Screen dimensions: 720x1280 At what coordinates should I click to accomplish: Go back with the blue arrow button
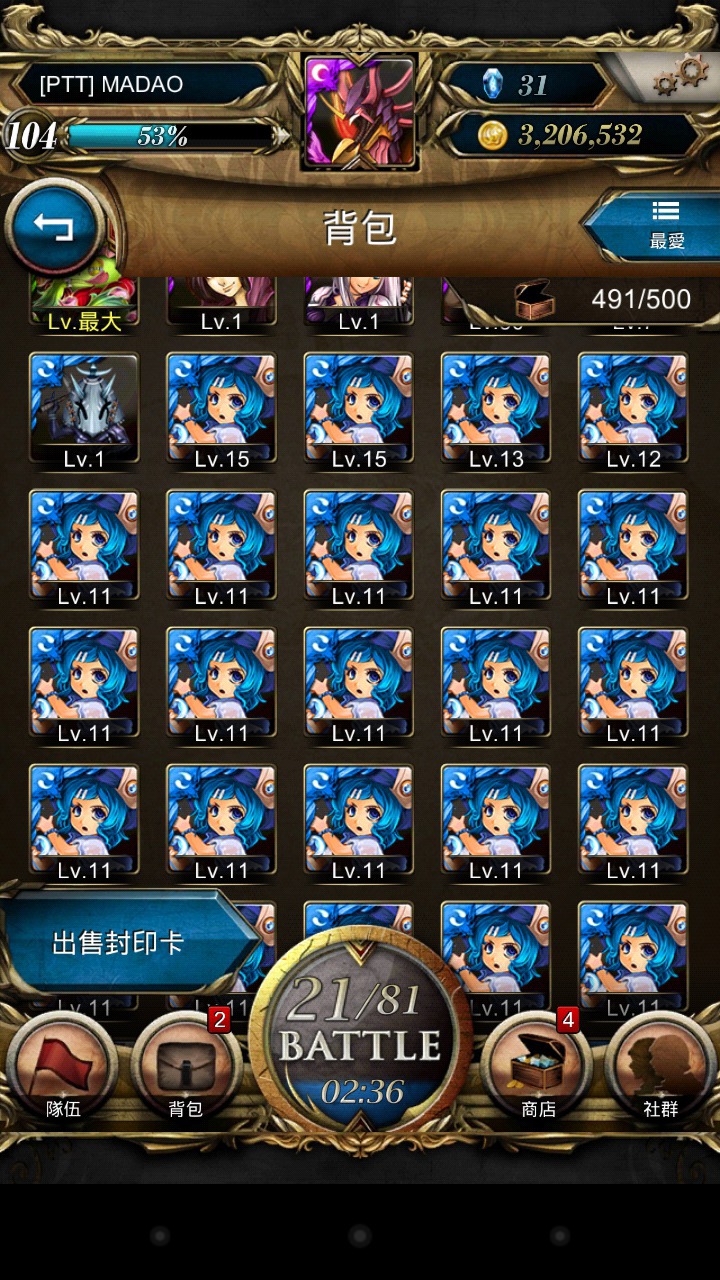[x=54, y=227]
